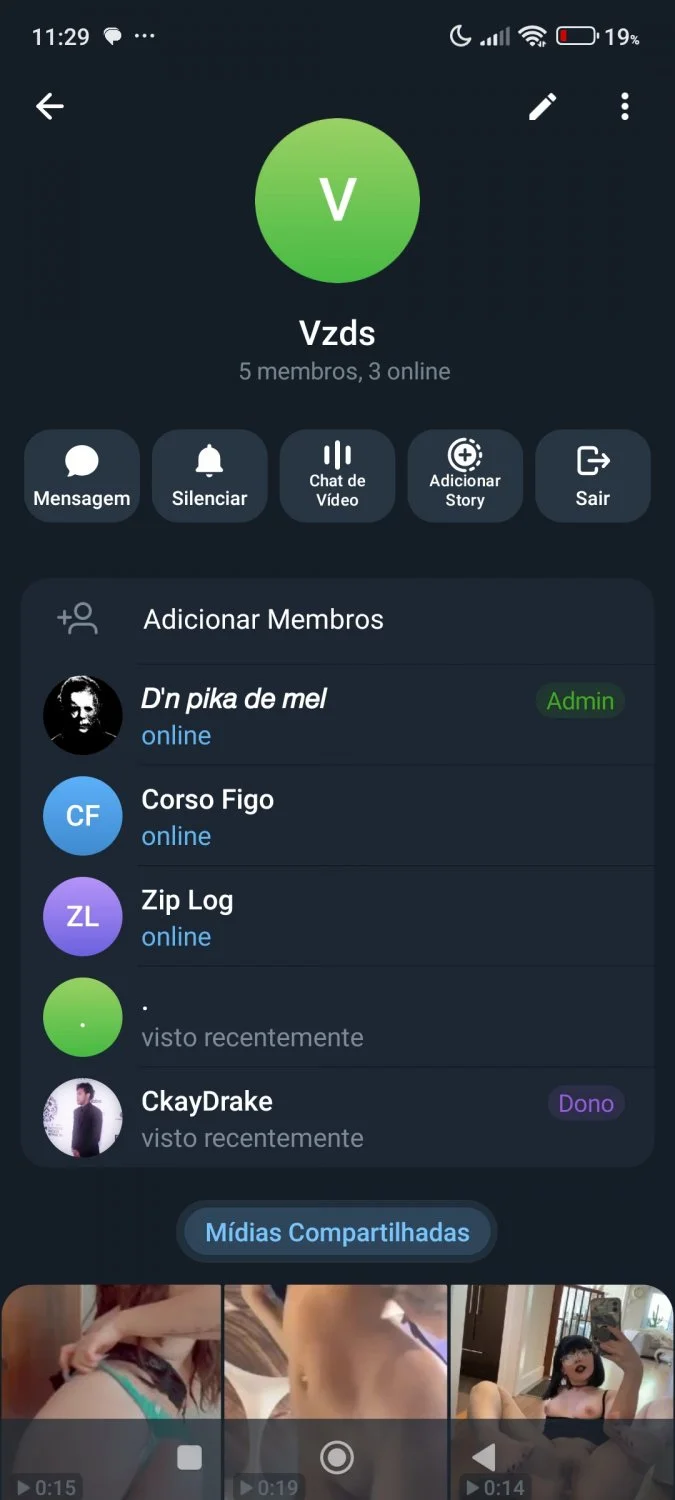Tap Adicionar Story

pos(465,476)
